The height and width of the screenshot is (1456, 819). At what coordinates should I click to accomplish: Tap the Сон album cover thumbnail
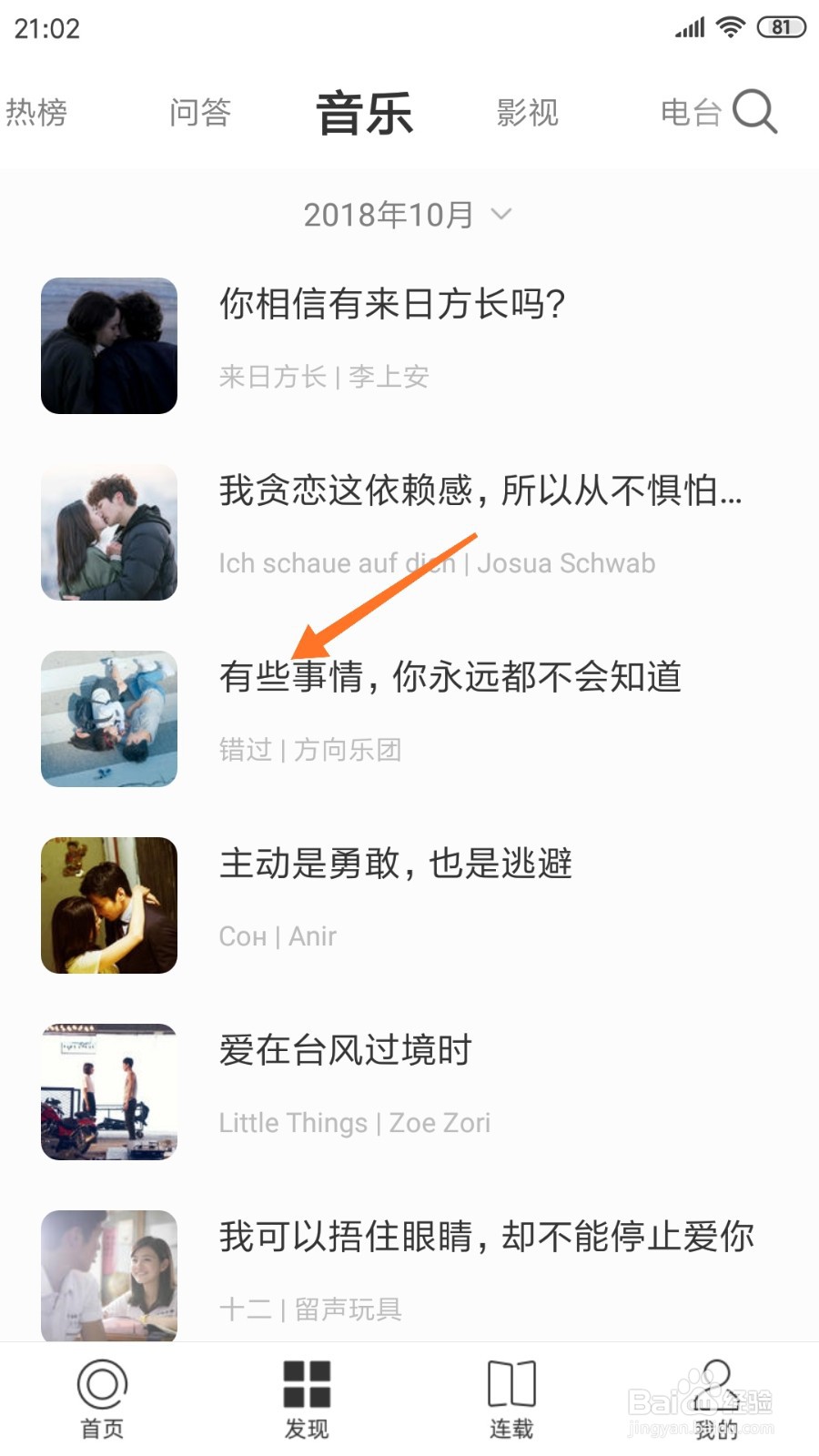[x=109, y=905]
